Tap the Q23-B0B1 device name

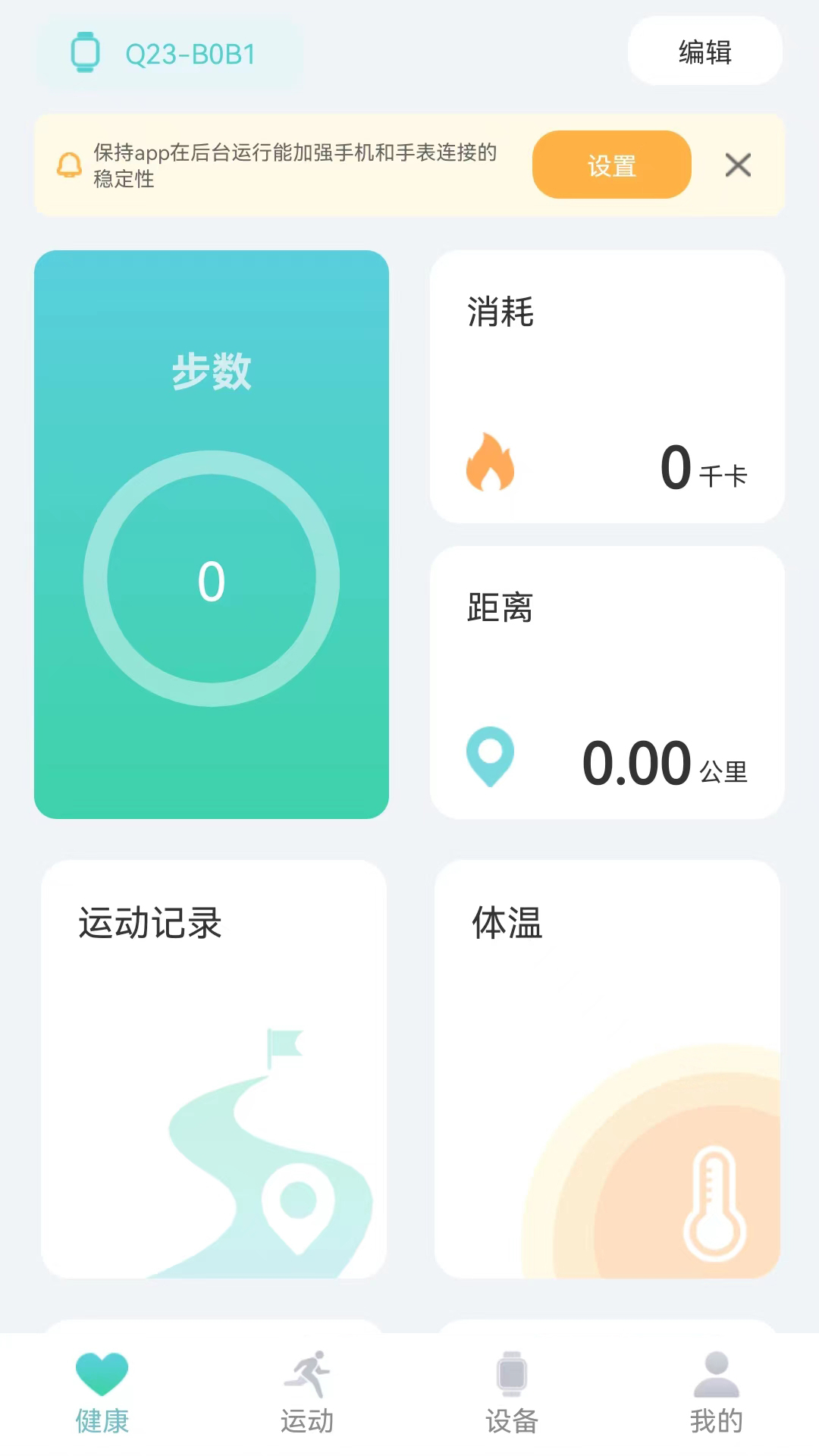click(x=189, y=54)
